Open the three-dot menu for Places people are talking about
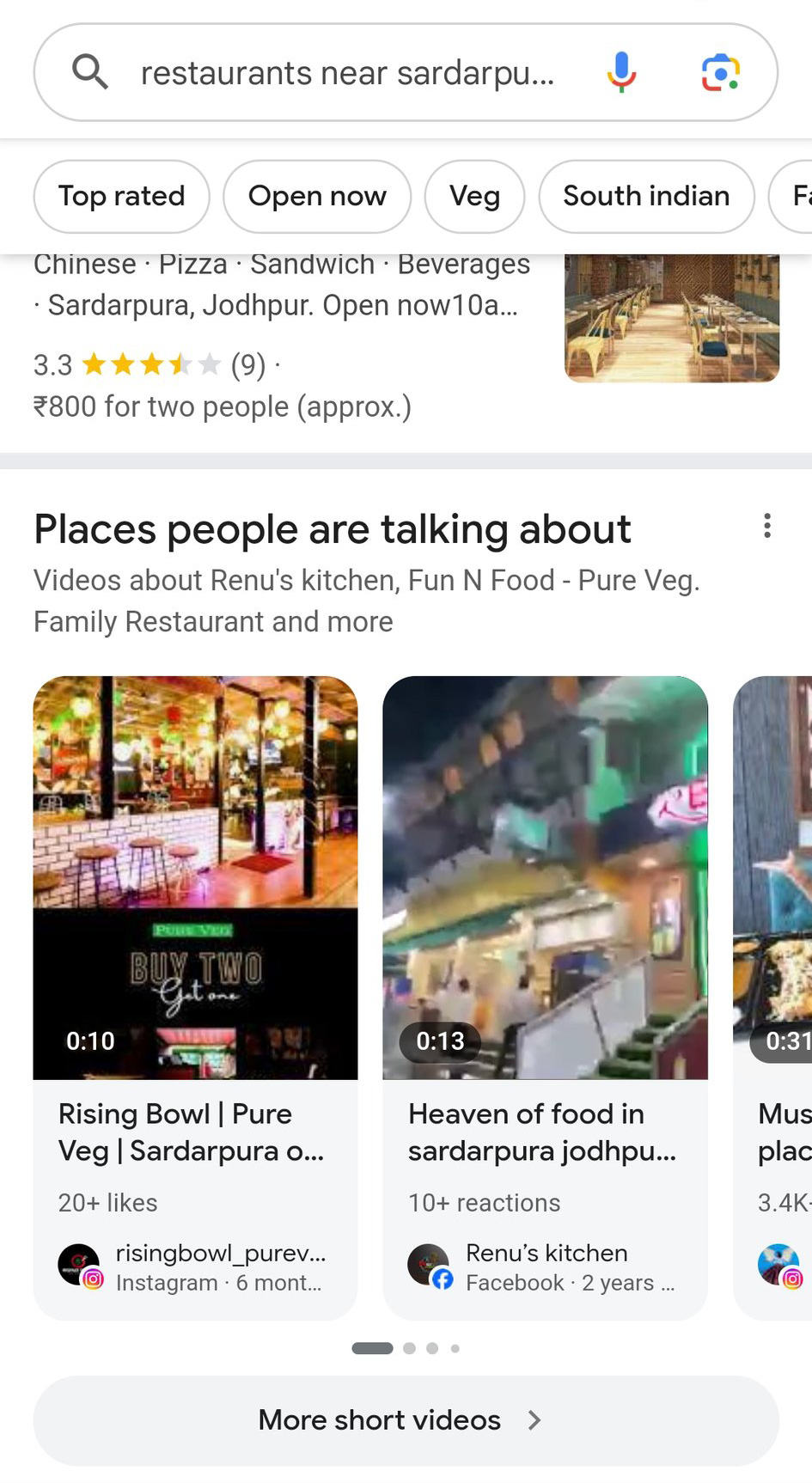 pyautogui.click(x=766, y=526)
